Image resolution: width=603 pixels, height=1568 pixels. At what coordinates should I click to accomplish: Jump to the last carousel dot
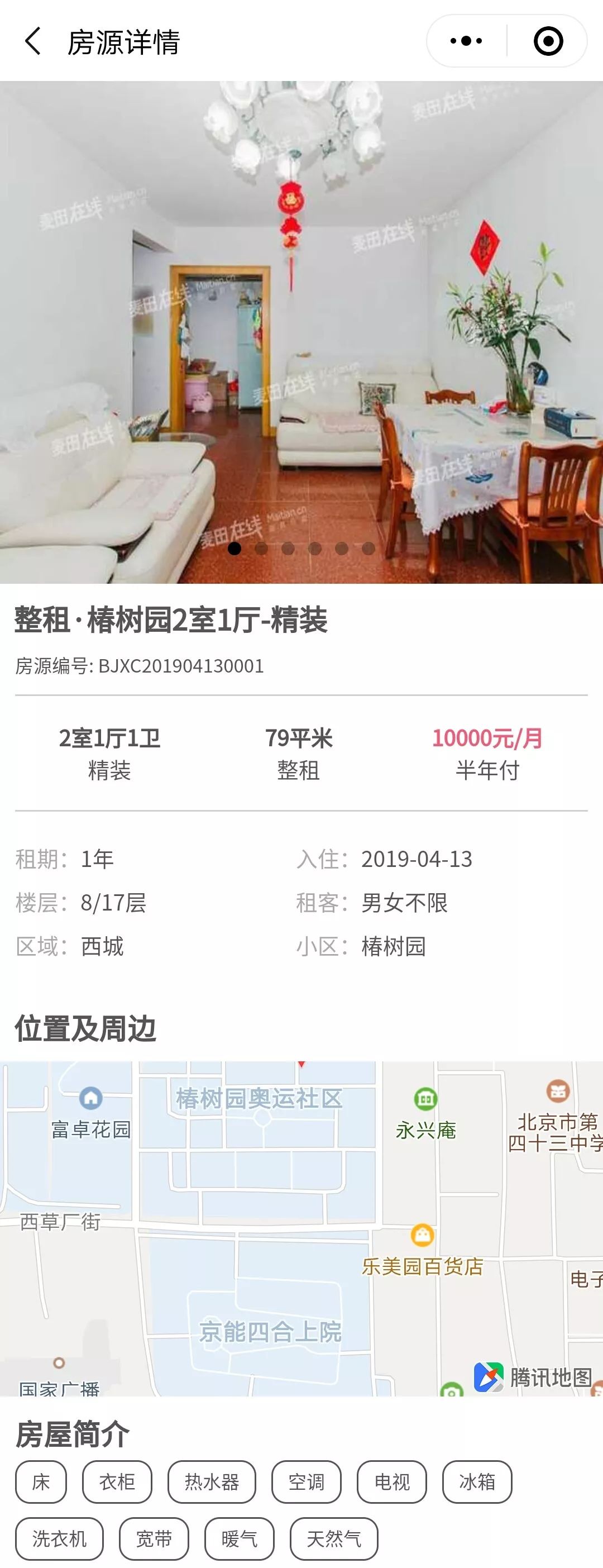[x=368, y=547]
